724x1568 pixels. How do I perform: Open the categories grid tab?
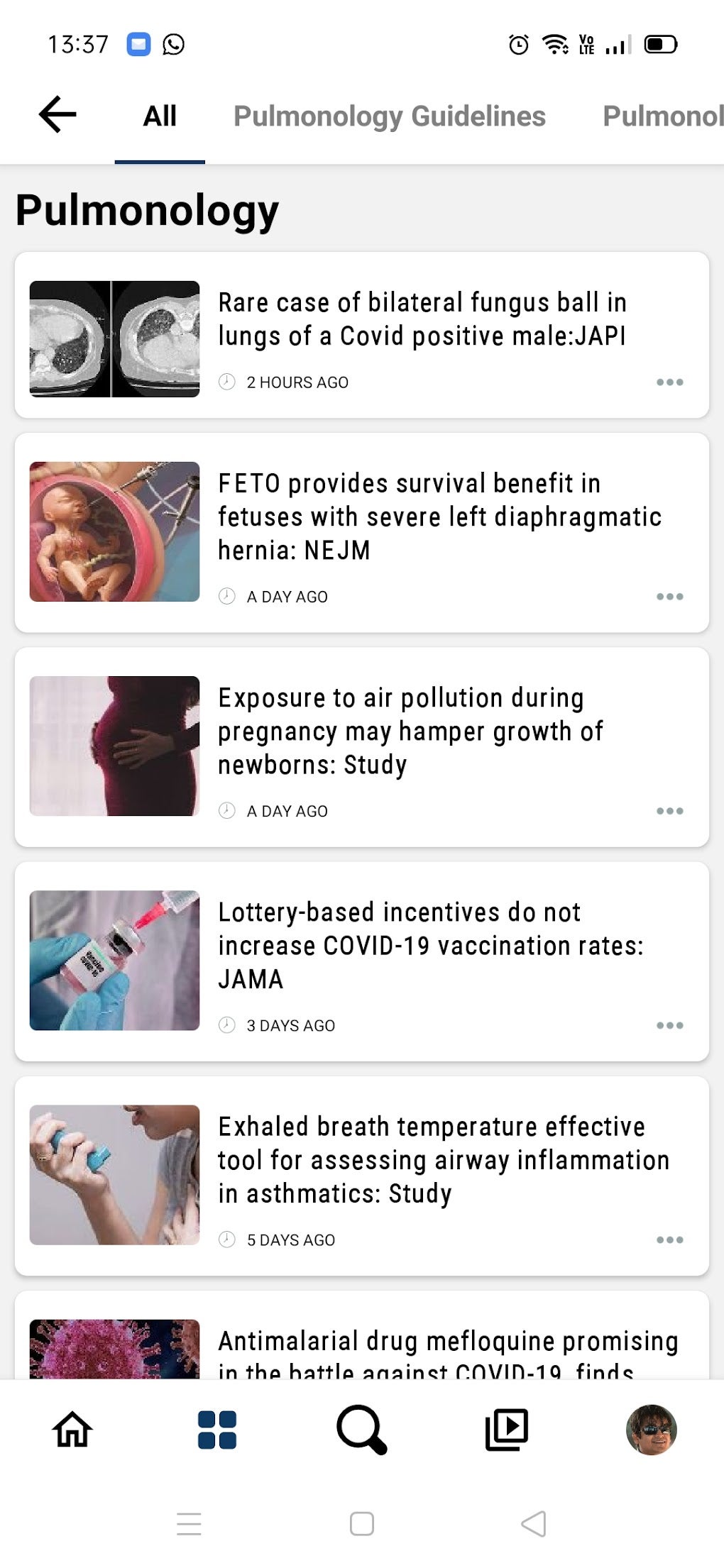click(x=217, y=1429)
